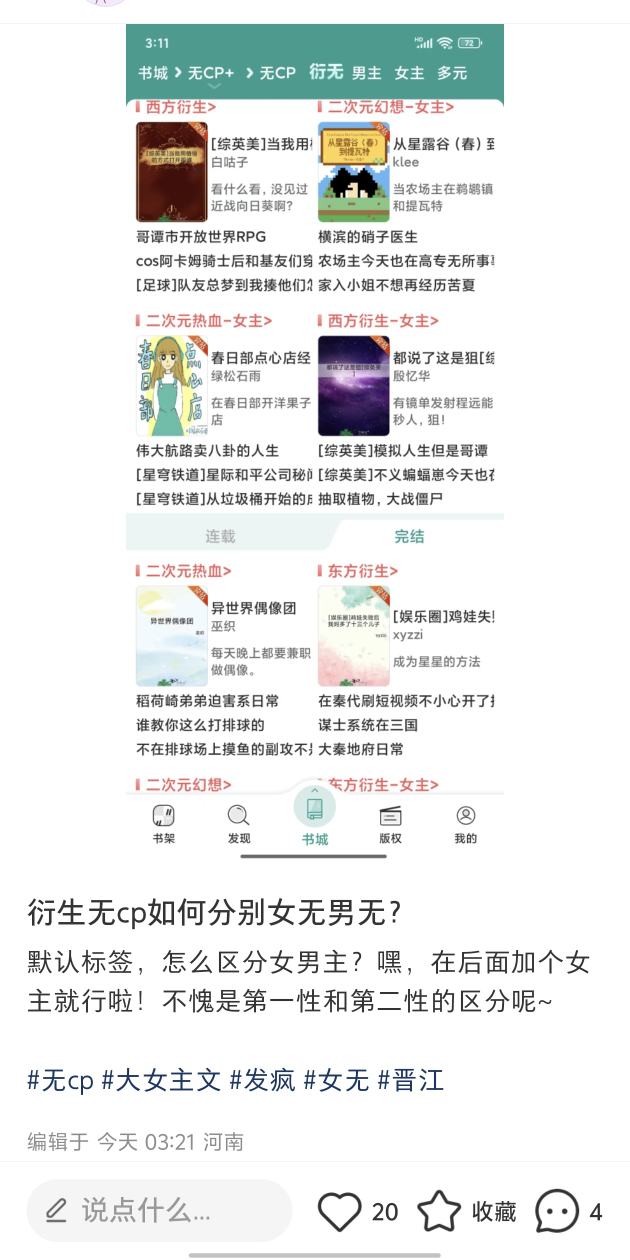Save the post with the 收藏 star
630x1260 pixels.
(440, 1211)
